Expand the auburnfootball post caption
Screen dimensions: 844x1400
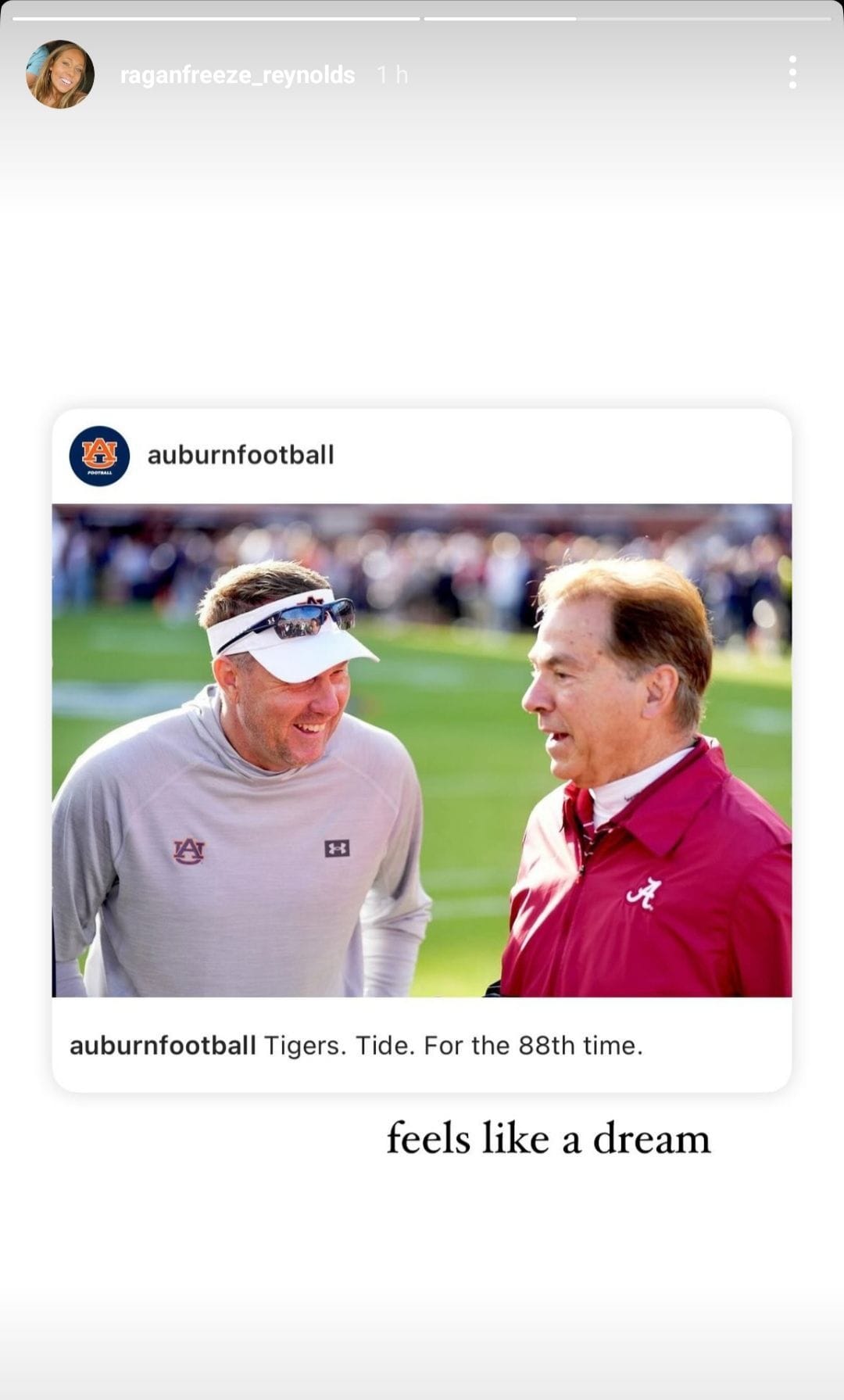(356, 1046)
